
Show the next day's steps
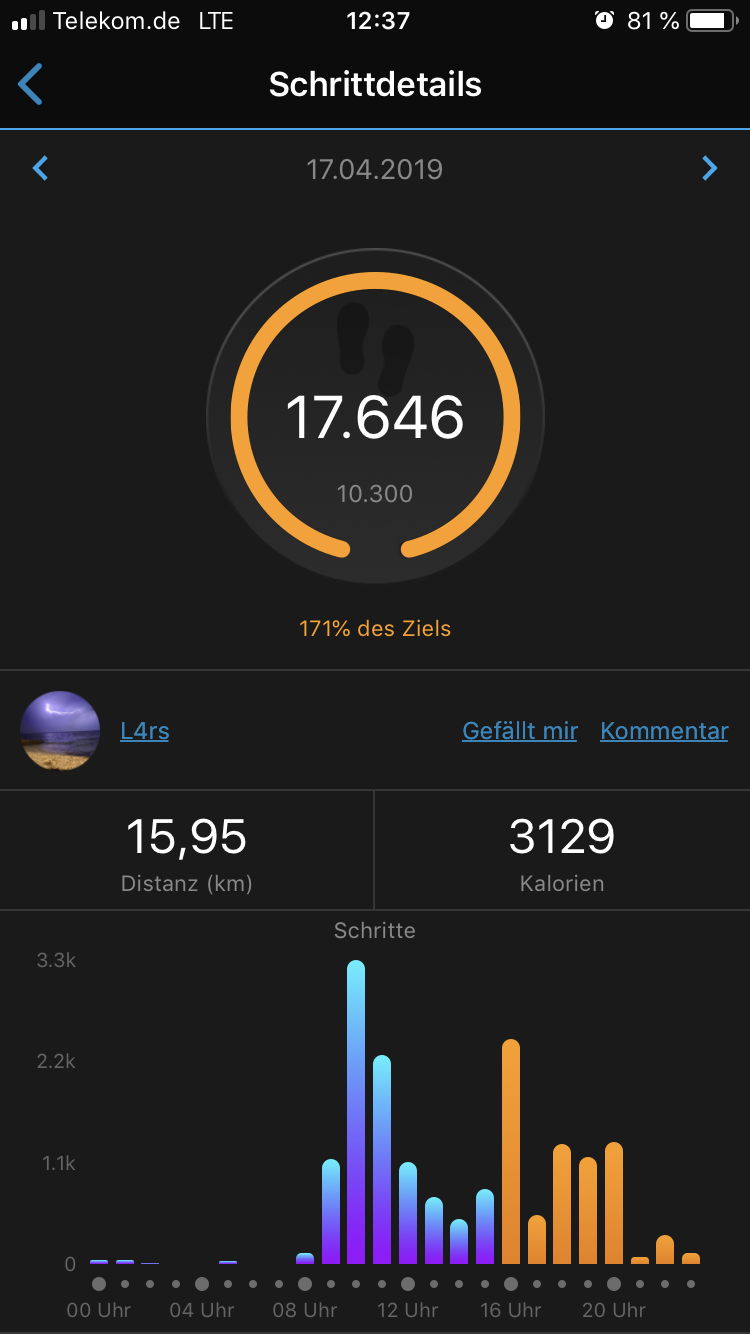(x=709, y=168)
